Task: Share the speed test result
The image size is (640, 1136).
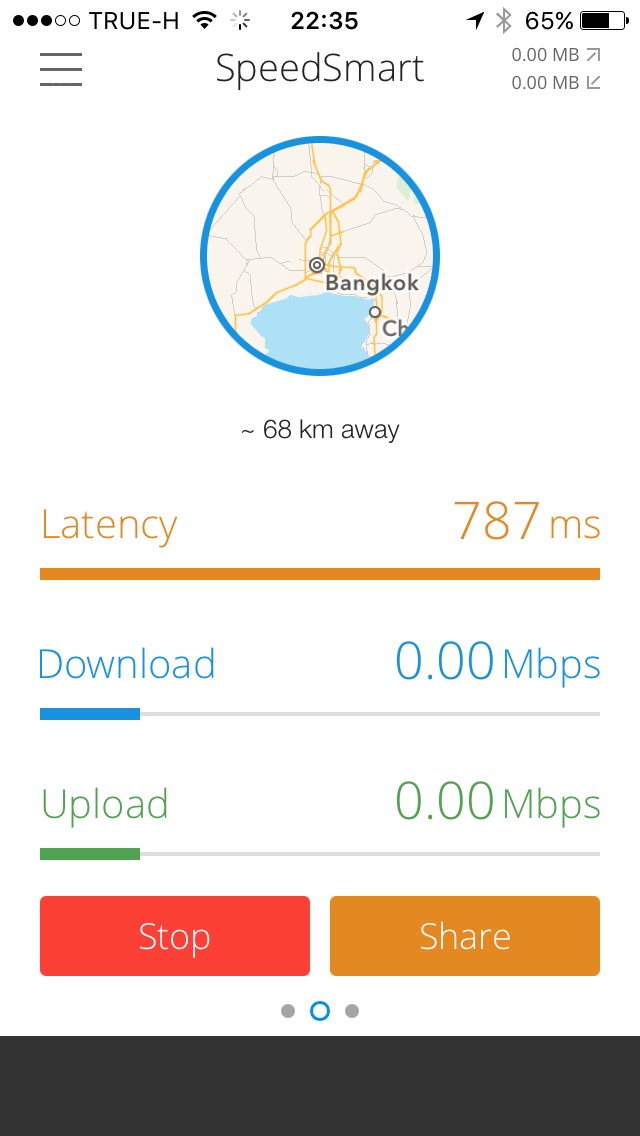Action: pyautogui.click(x=465, y=936)
